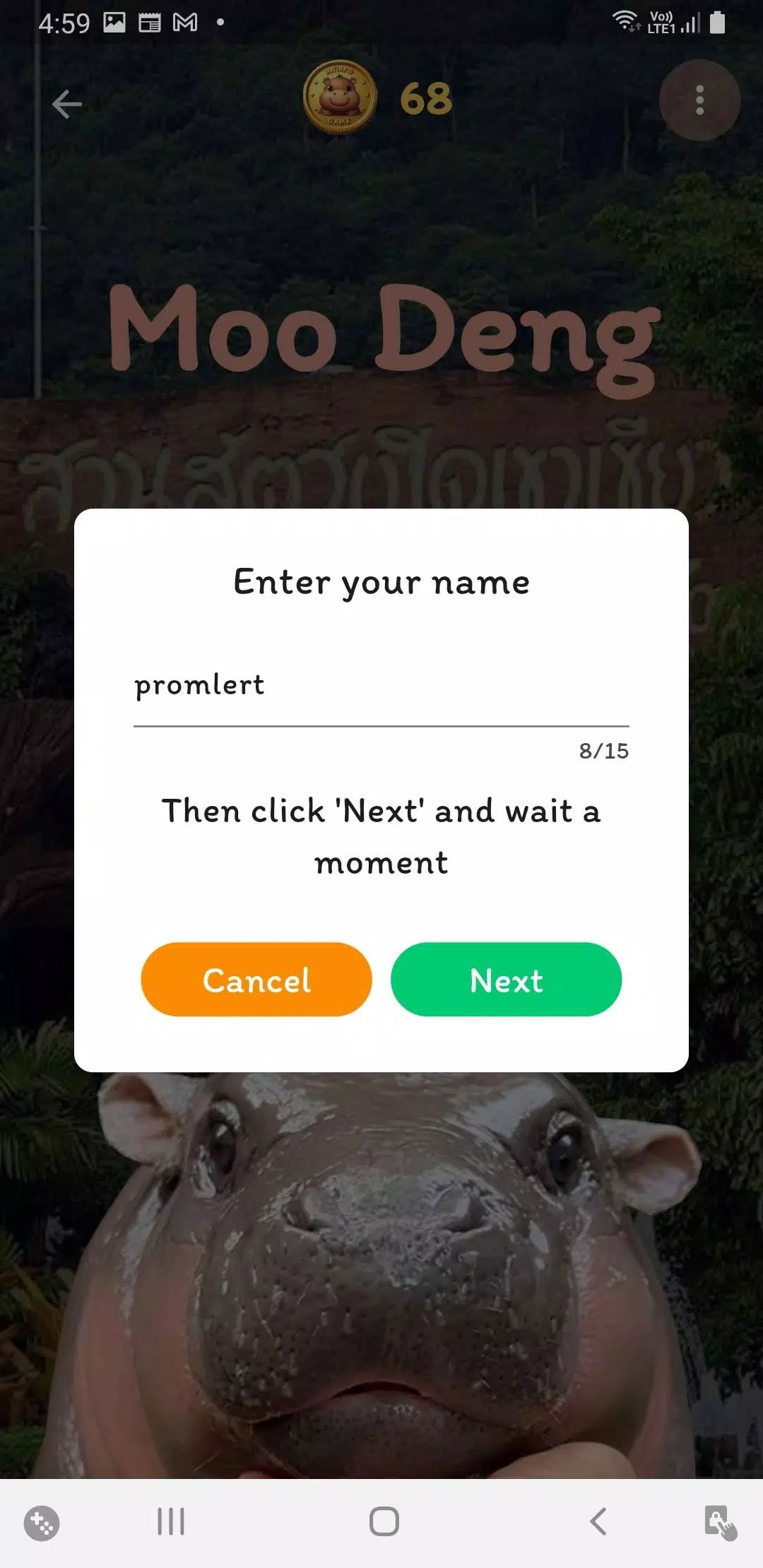
Task: Cancel the name entry dialog
Action: (256, 979)
